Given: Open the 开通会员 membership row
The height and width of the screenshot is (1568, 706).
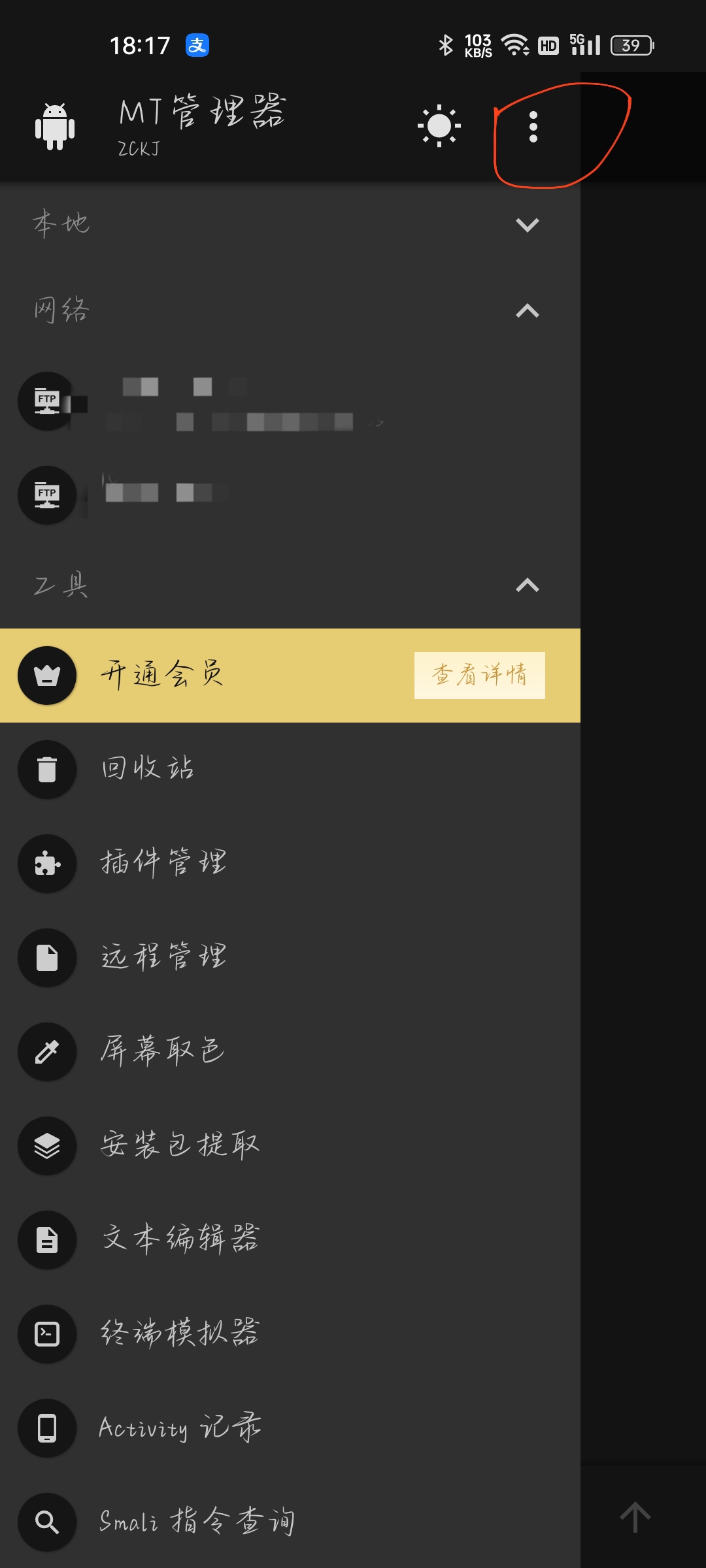Looking at the screenshot, I should point(196,675).
